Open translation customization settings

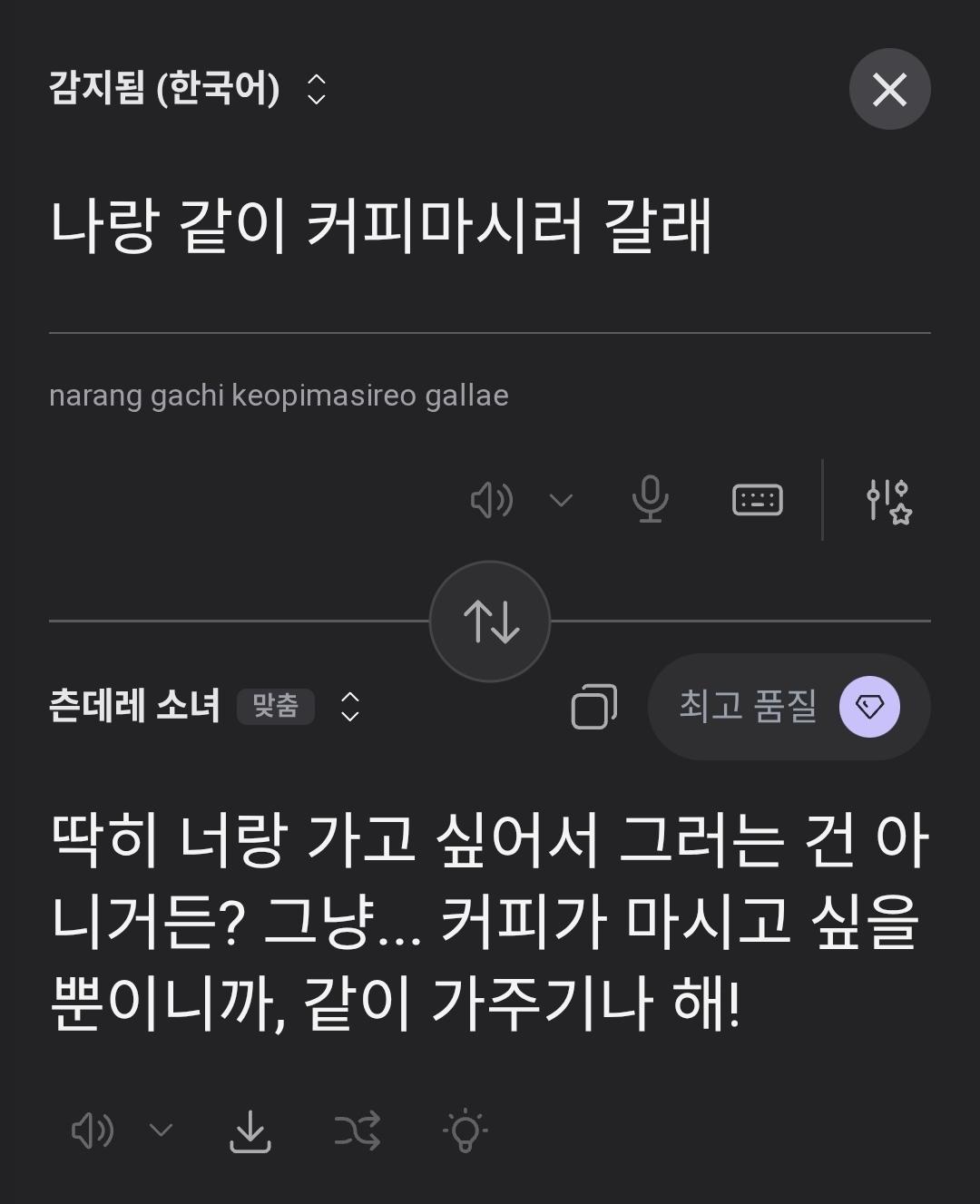click(x=887, y=500)
